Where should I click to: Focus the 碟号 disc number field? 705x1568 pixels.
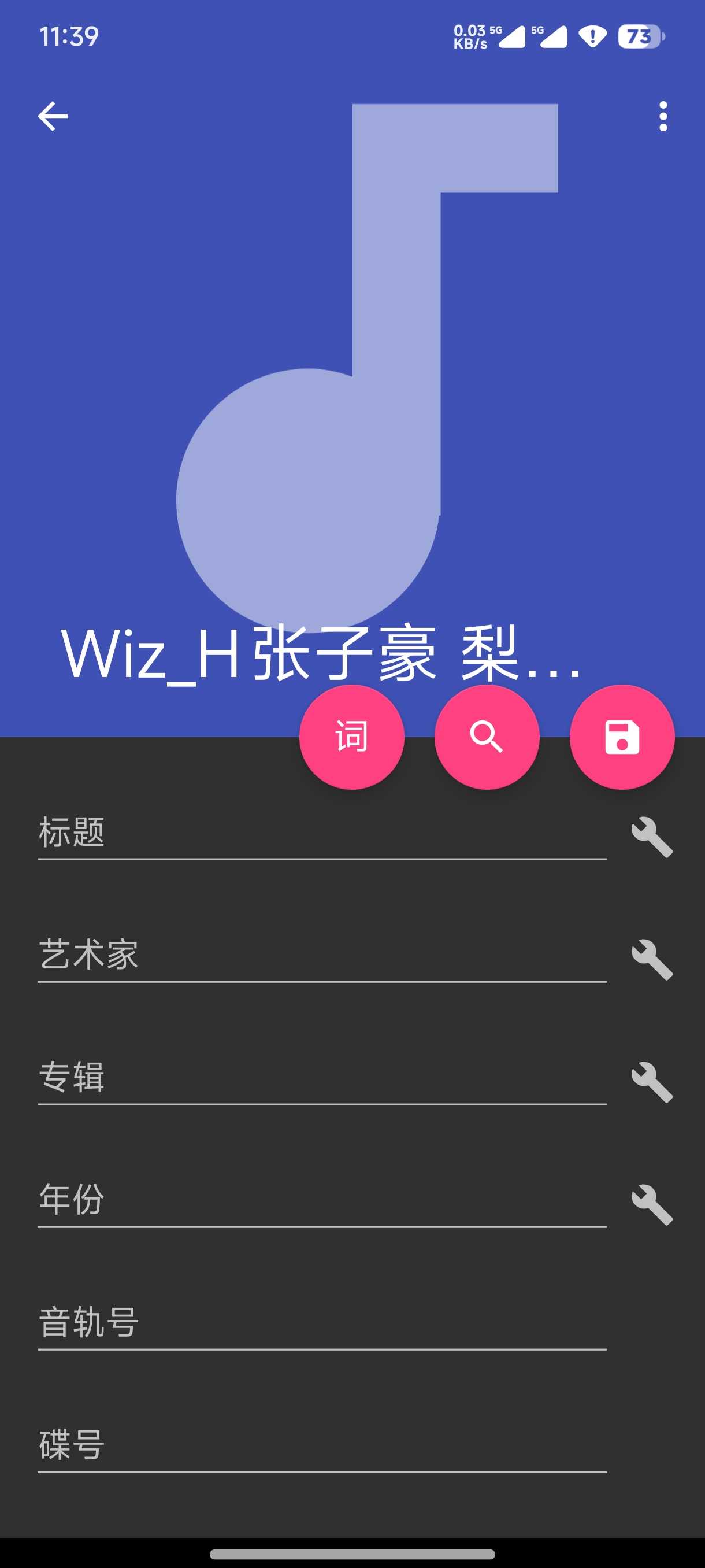[x=322, y=1445]
